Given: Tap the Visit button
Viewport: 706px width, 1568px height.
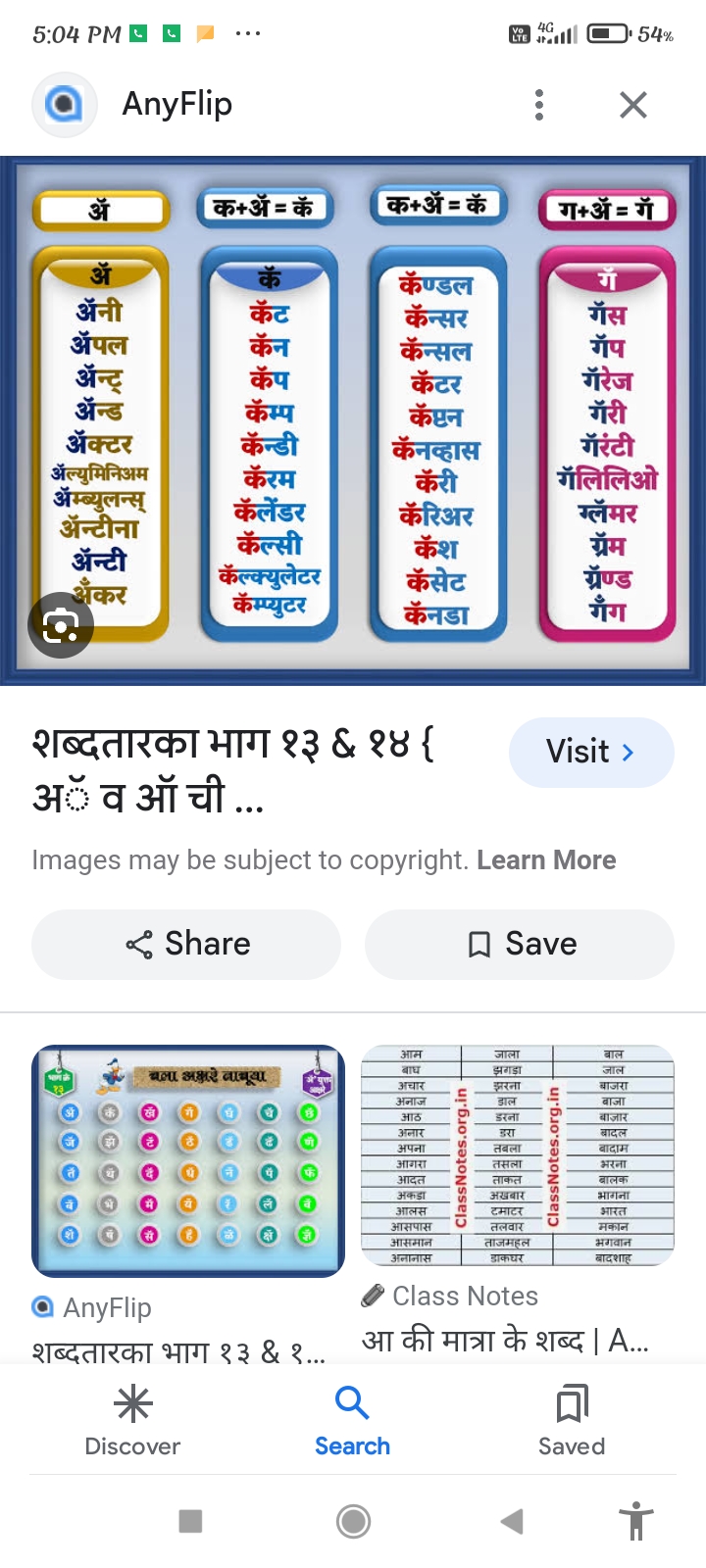Looking at the screenshot, I should (x=591, y=752).
